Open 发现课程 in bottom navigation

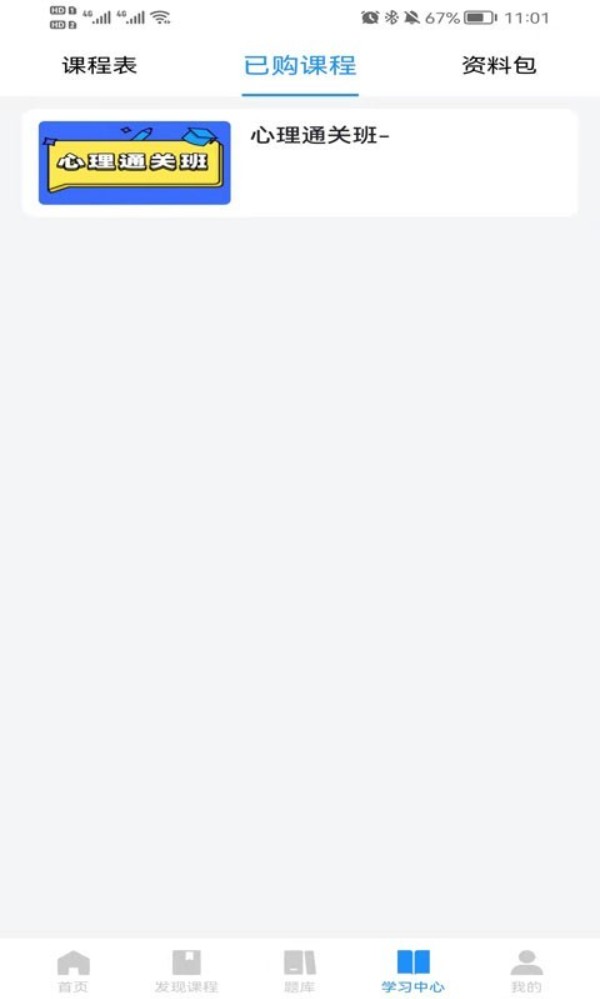186,971
